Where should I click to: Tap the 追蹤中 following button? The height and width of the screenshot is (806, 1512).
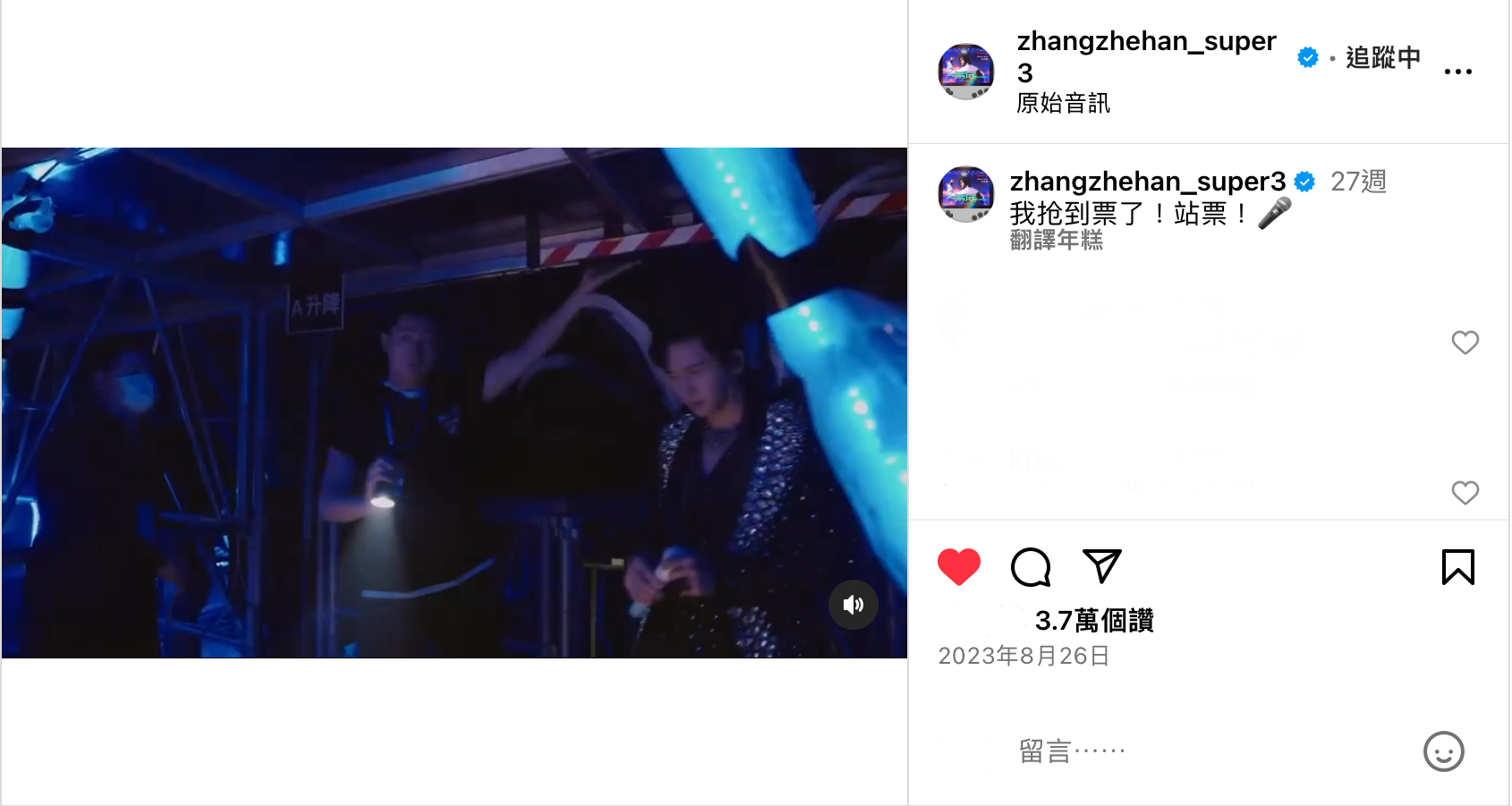[1382, 58]
